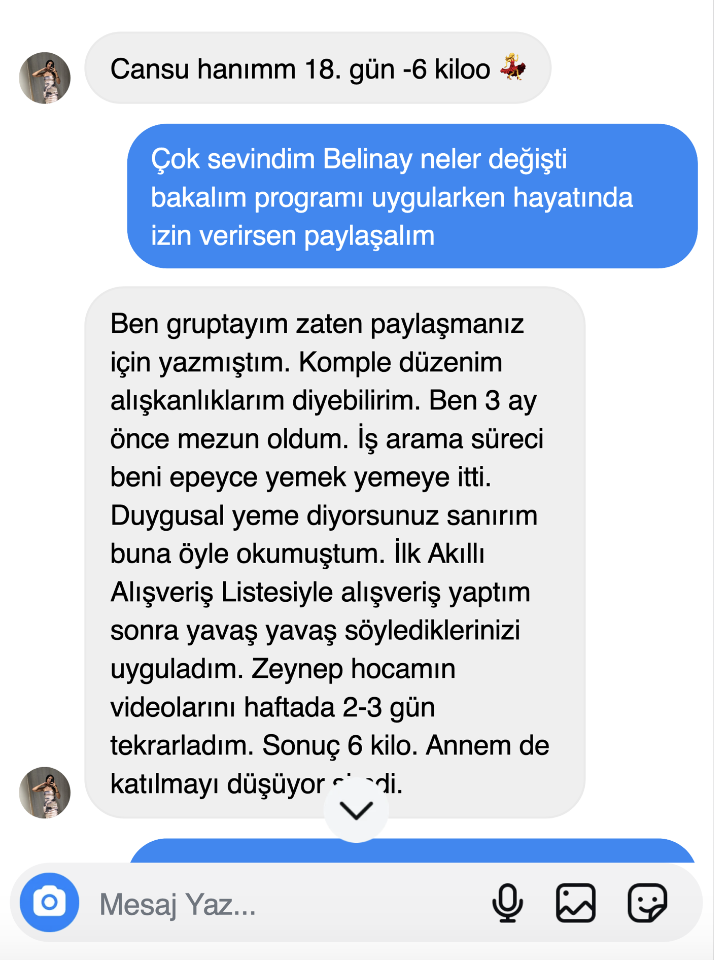The width and height of the screenshot is (714, 960).
Task: Open the sticker picker
Action: [647, 904]
